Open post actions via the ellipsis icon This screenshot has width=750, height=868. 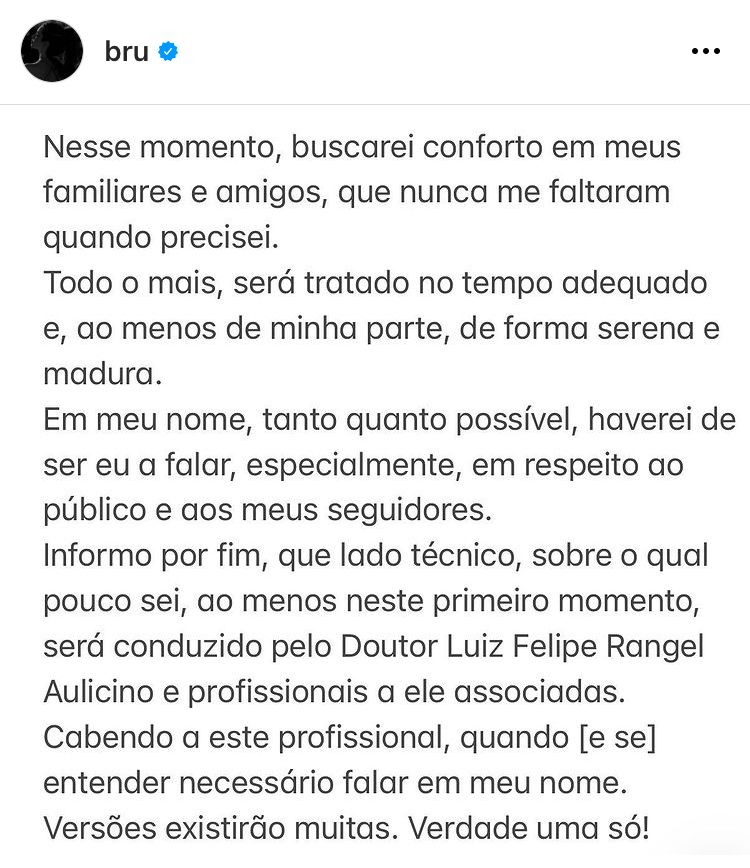(x=707, y=50)
